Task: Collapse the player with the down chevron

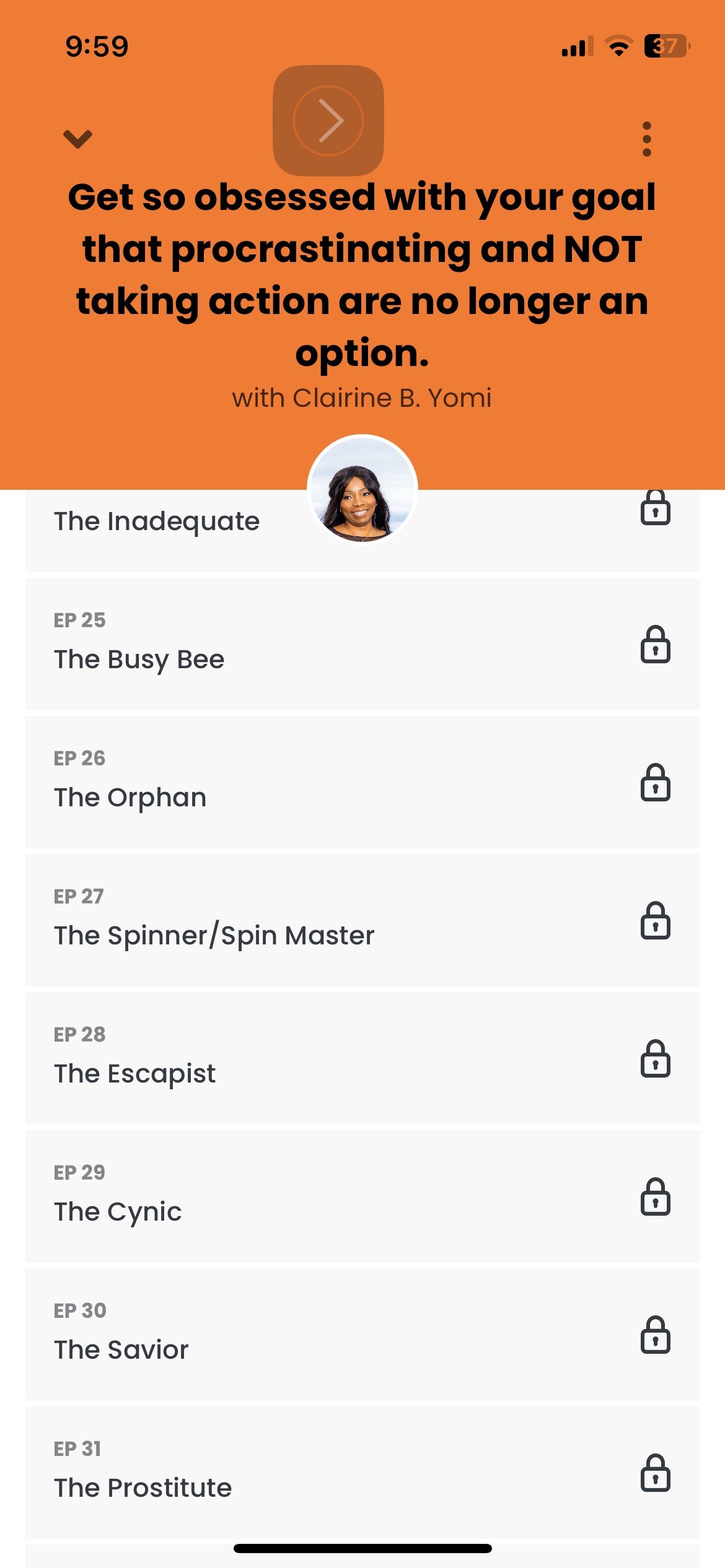Action: [77, 138]
